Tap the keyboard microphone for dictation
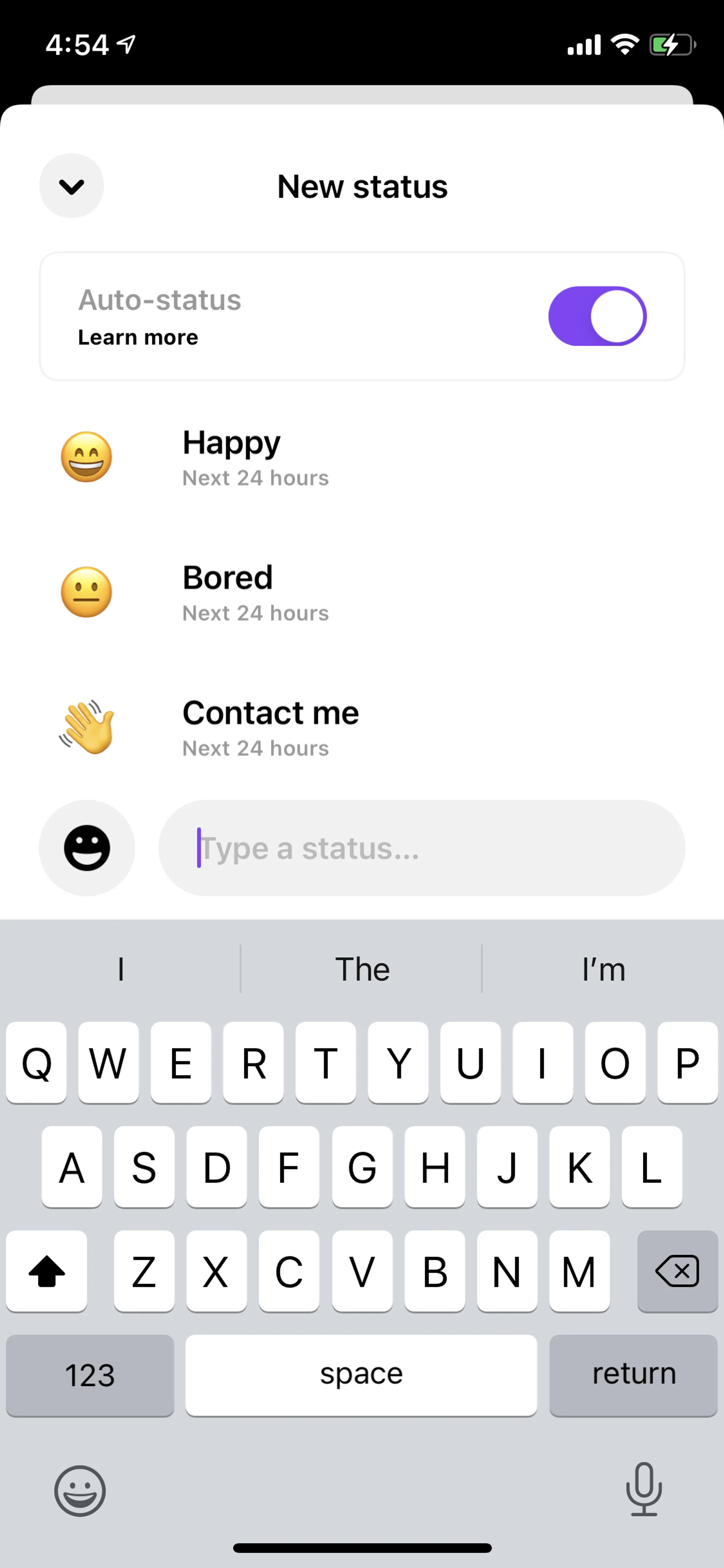The image size is (724, 1568). (x=643, y=1490)
